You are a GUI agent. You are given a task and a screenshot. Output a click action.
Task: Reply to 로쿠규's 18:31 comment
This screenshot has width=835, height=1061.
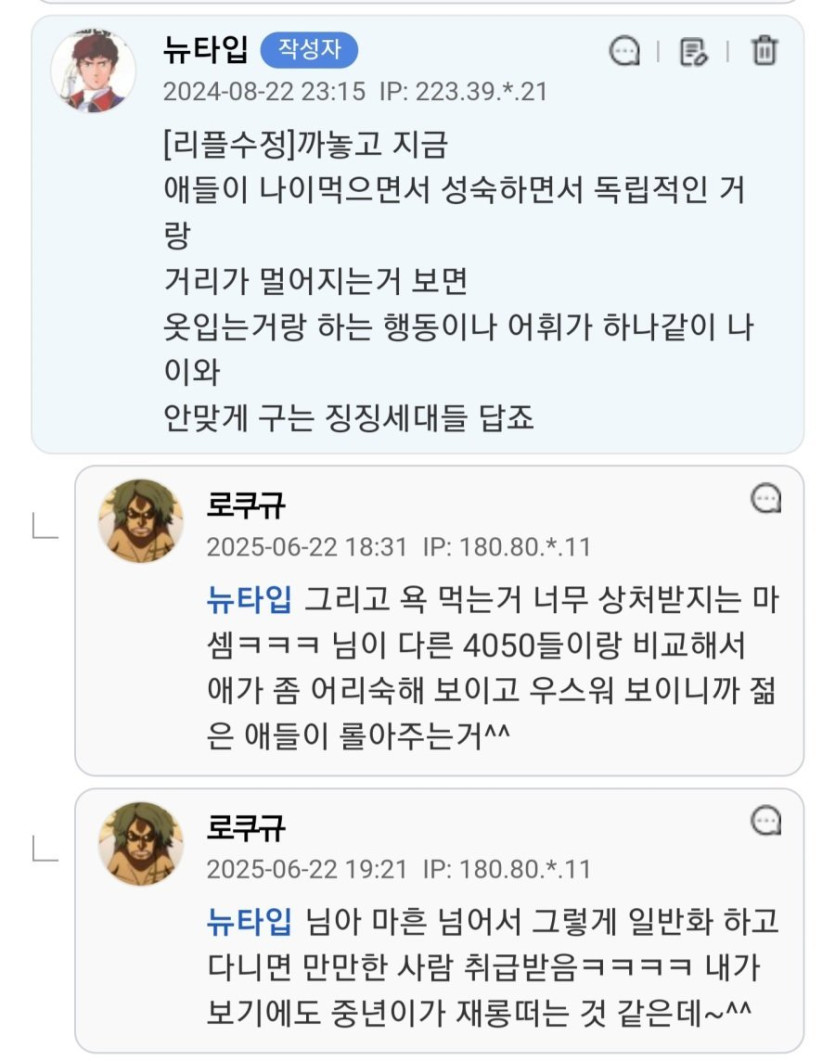point(766,498)
